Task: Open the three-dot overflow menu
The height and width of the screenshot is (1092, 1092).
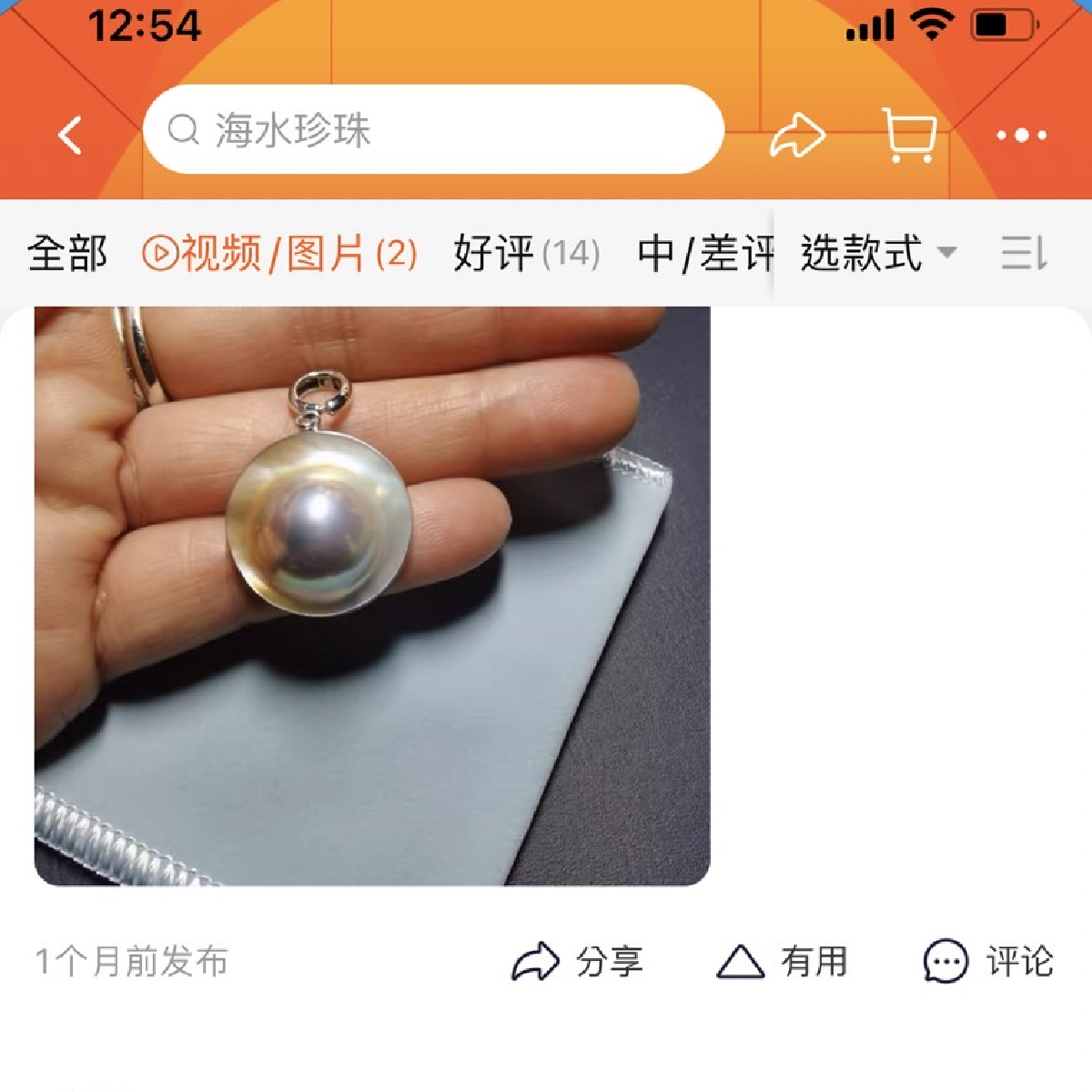Action: click(1021, 136)
